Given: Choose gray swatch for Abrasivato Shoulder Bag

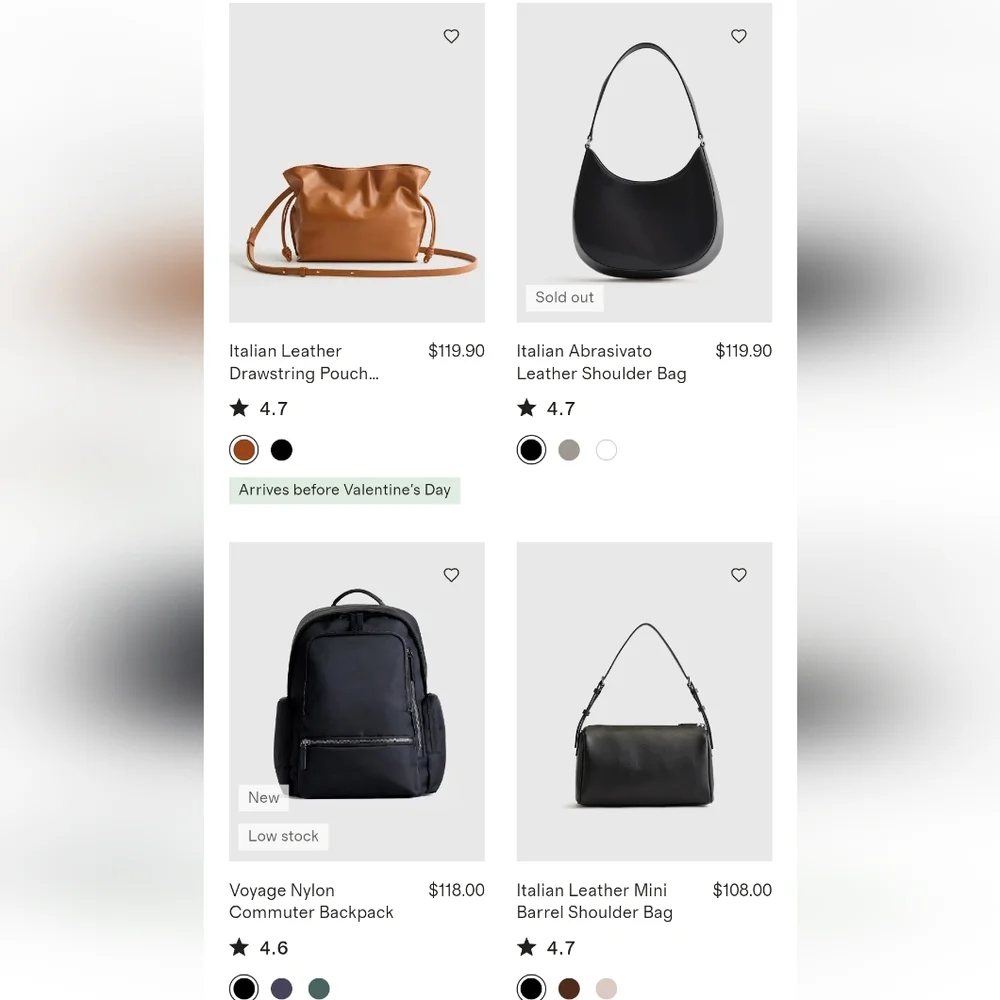Looking at the screenshot, I should click(569, 450).
